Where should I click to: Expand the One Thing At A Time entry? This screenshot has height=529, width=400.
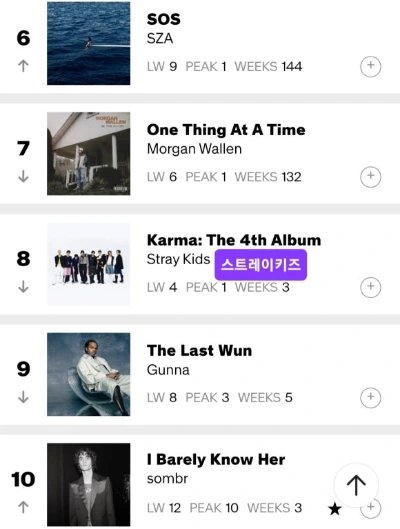pyautogui.click(x=370, y=176)
